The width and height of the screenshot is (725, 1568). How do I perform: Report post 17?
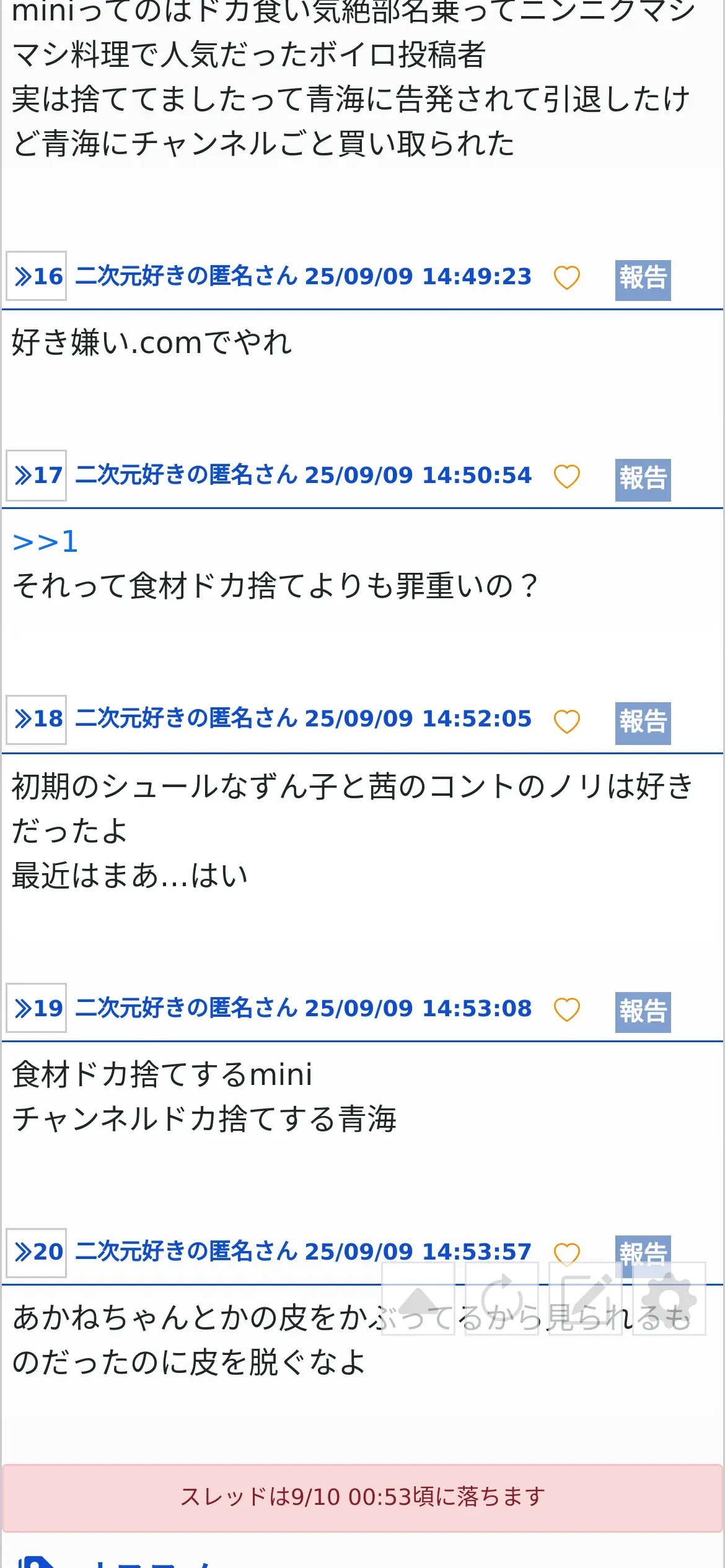tap(643, 479)
